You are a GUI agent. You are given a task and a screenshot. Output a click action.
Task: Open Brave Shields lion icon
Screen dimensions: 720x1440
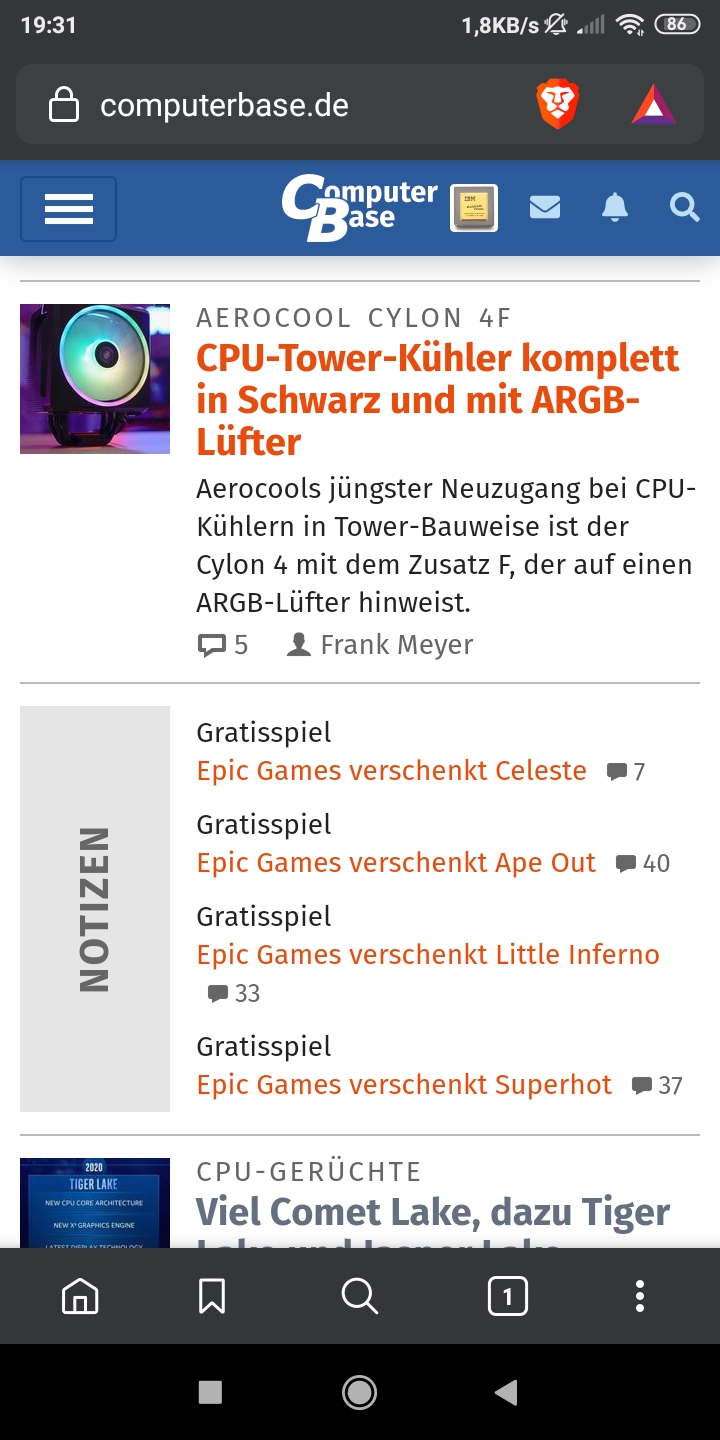point(557,105)
